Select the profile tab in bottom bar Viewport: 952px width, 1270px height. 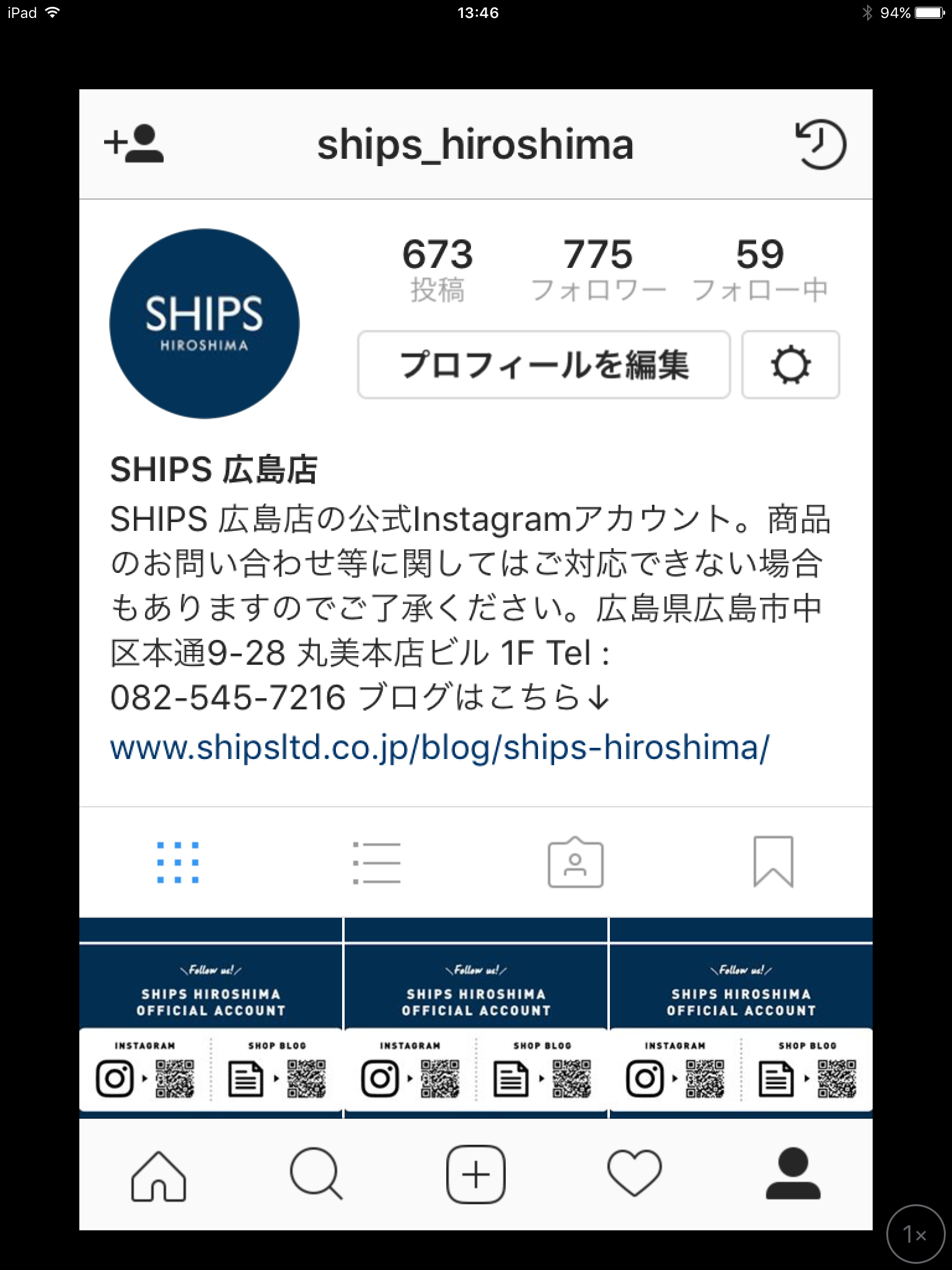(793, 1175)
